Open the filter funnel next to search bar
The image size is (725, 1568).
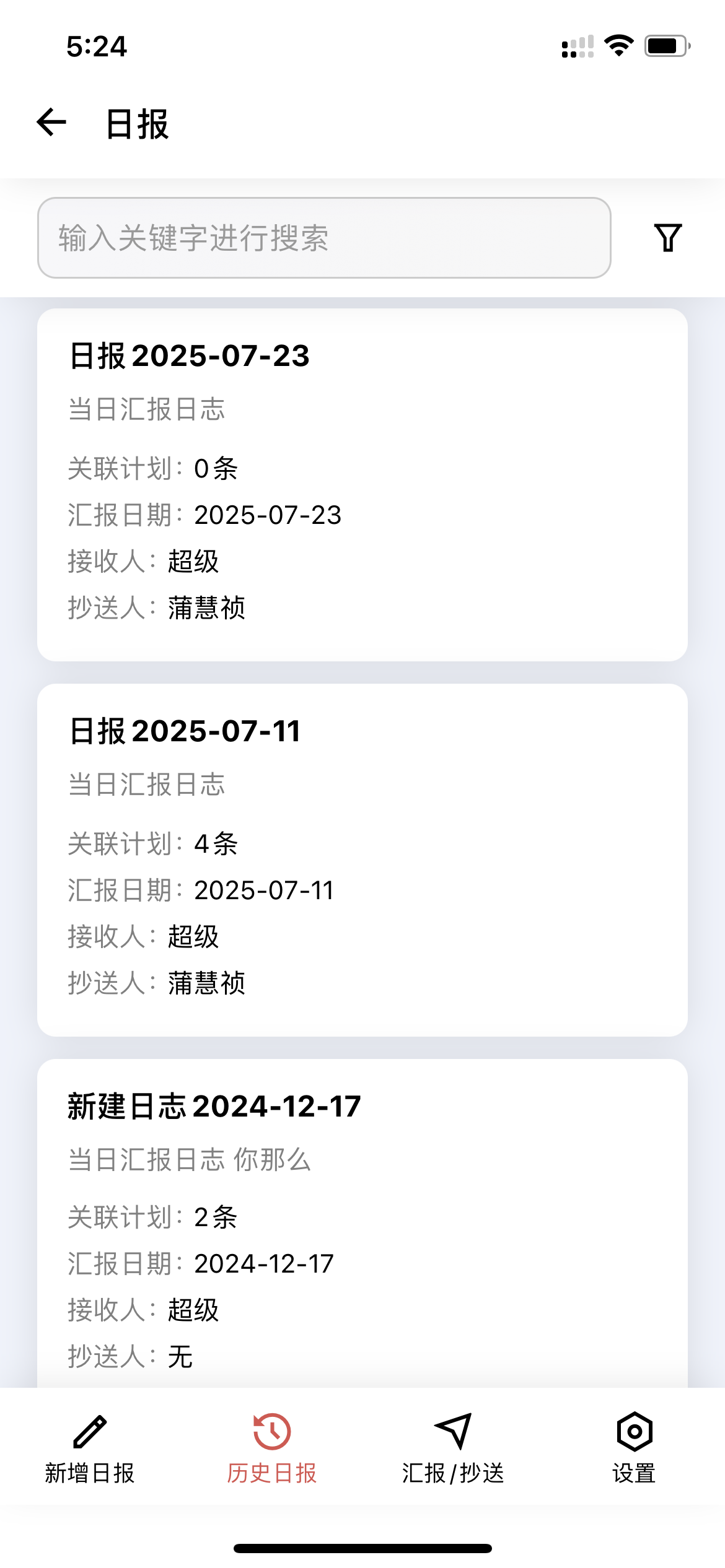[667, 237]
